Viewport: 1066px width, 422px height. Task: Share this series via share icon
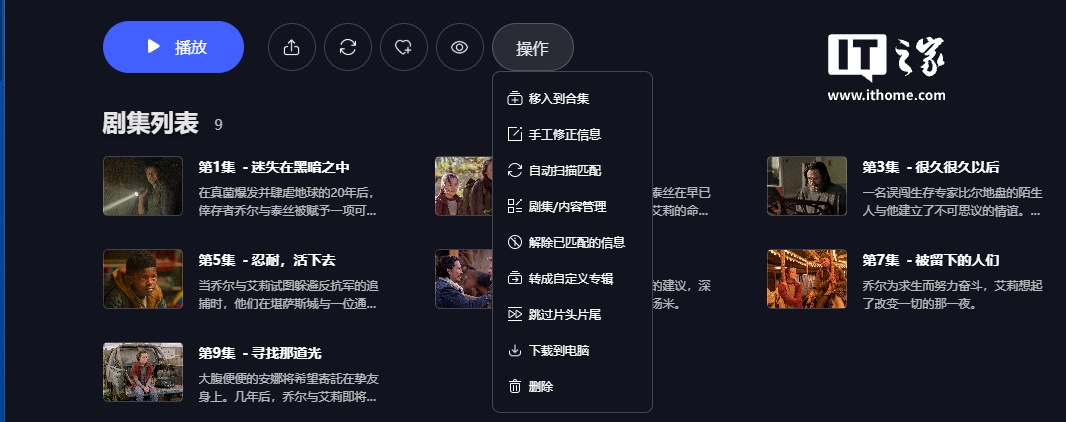[x=292, y=47]
